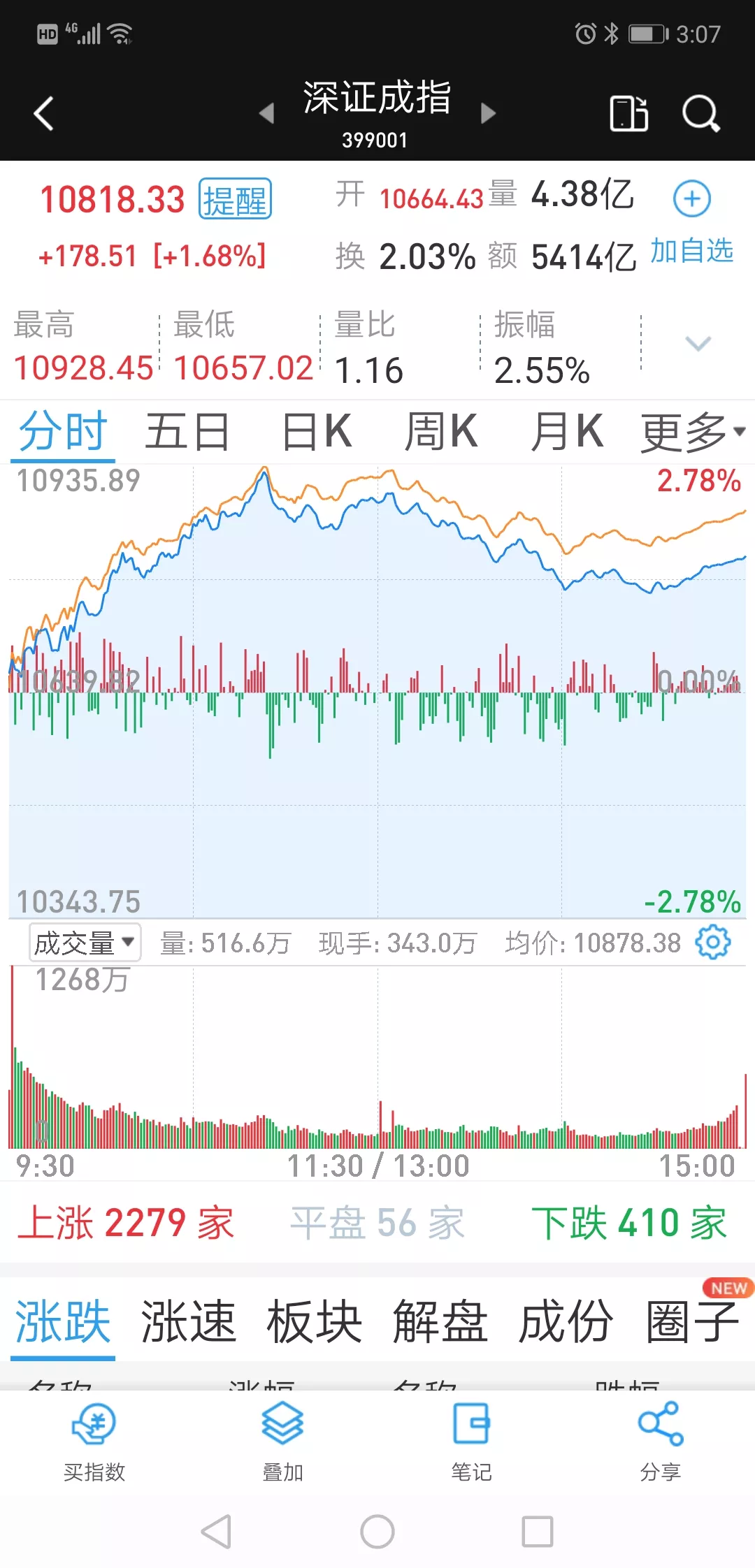Go back using the top-left arrow
Screen dimensions: 755x1568
click(44, 113)
